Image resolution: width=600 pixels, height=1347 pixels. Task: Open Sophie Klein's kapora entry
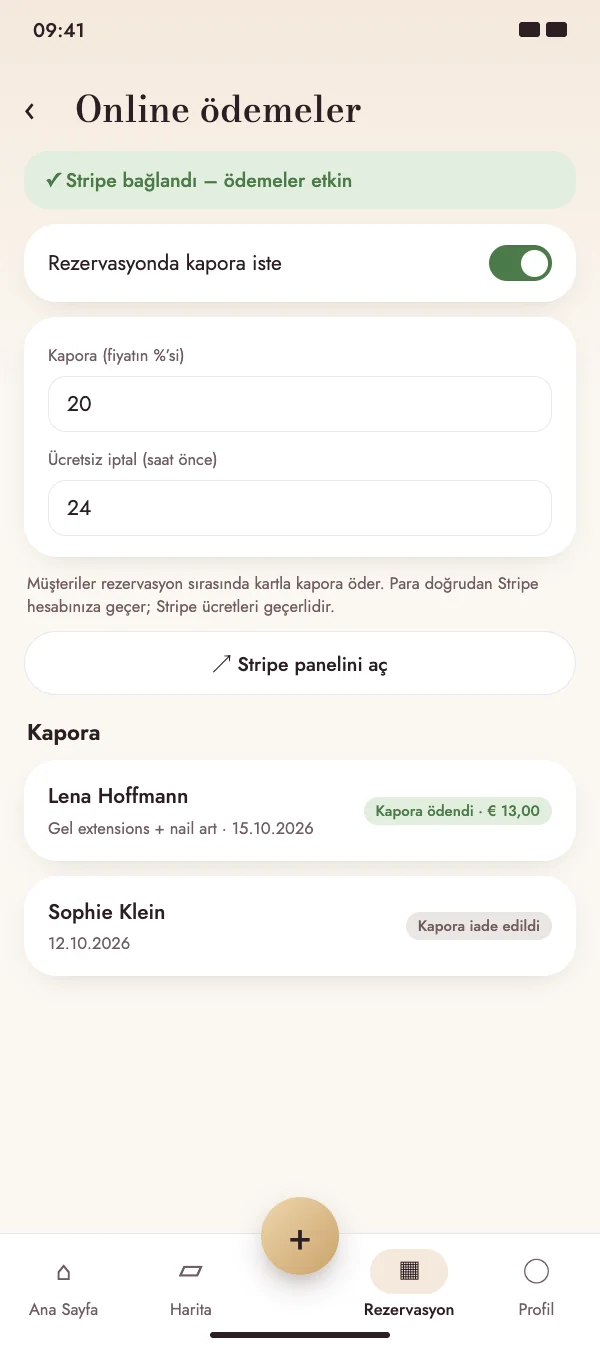point(300,926)
